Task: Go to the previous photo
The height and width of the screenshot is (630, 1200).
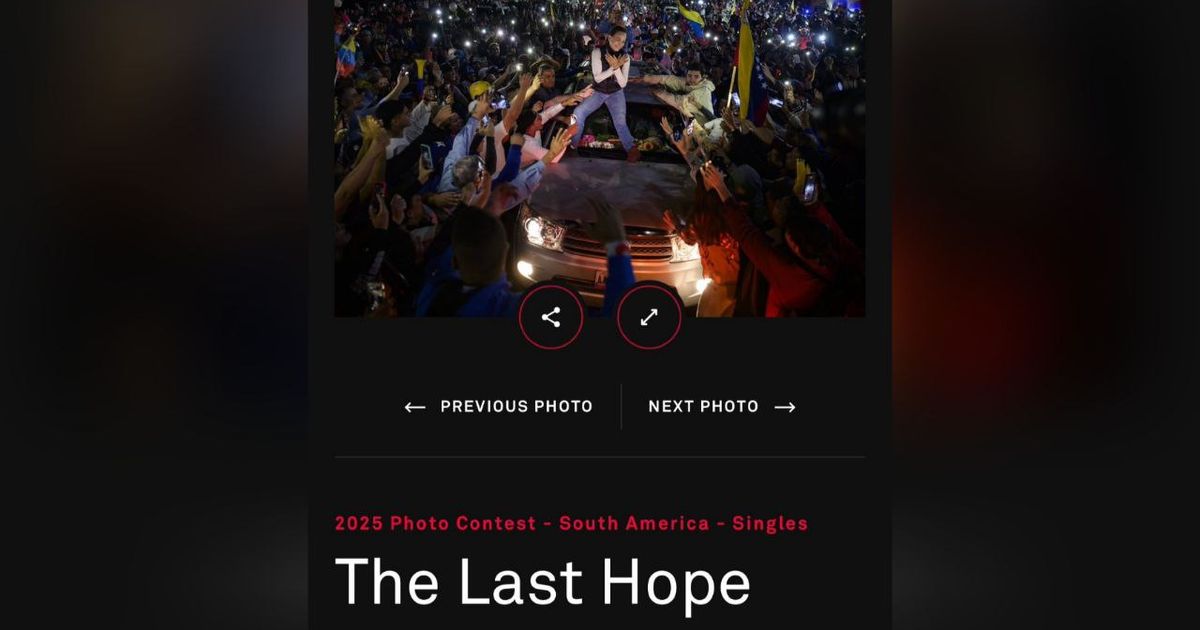Action: 499,407
